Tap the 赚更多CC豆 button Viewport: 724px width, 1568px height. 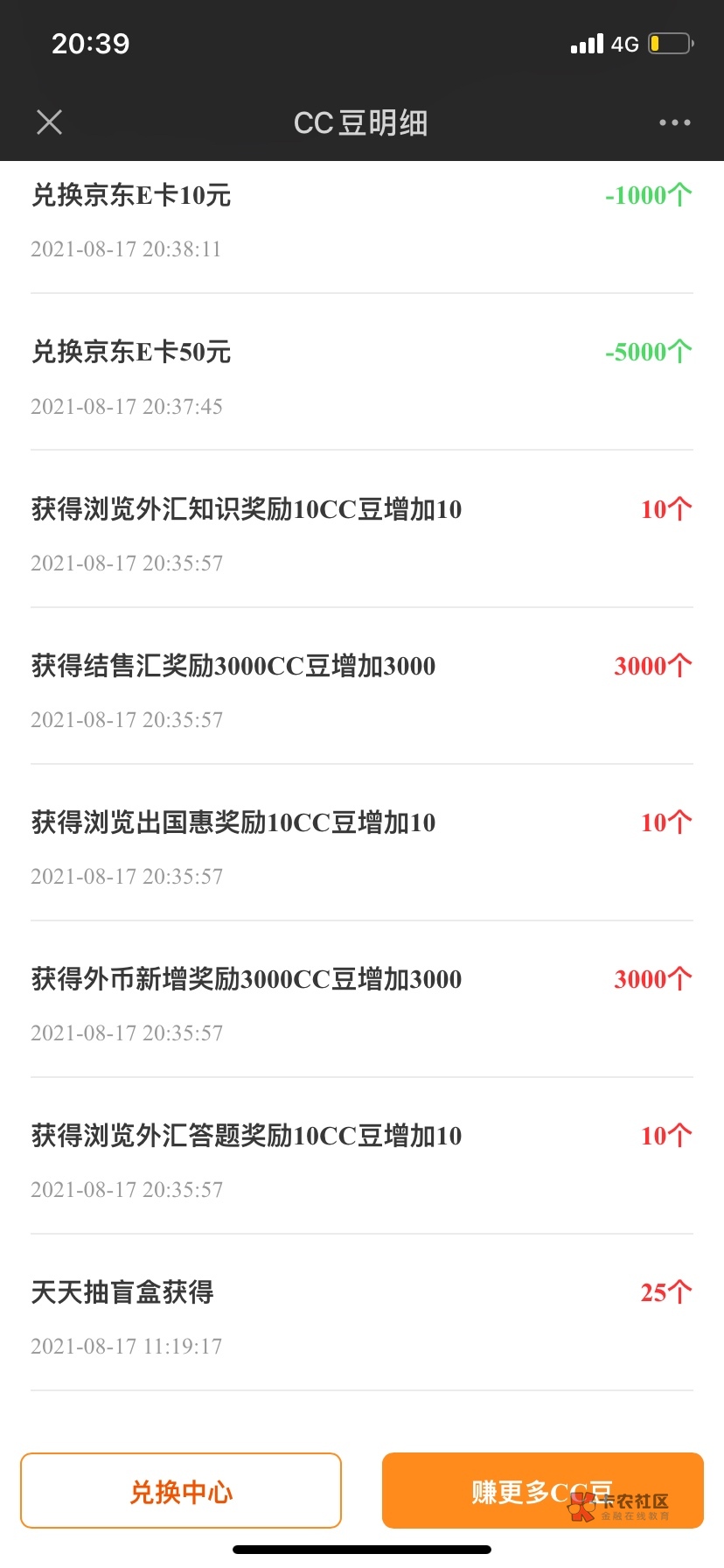tap(542, 1491)
